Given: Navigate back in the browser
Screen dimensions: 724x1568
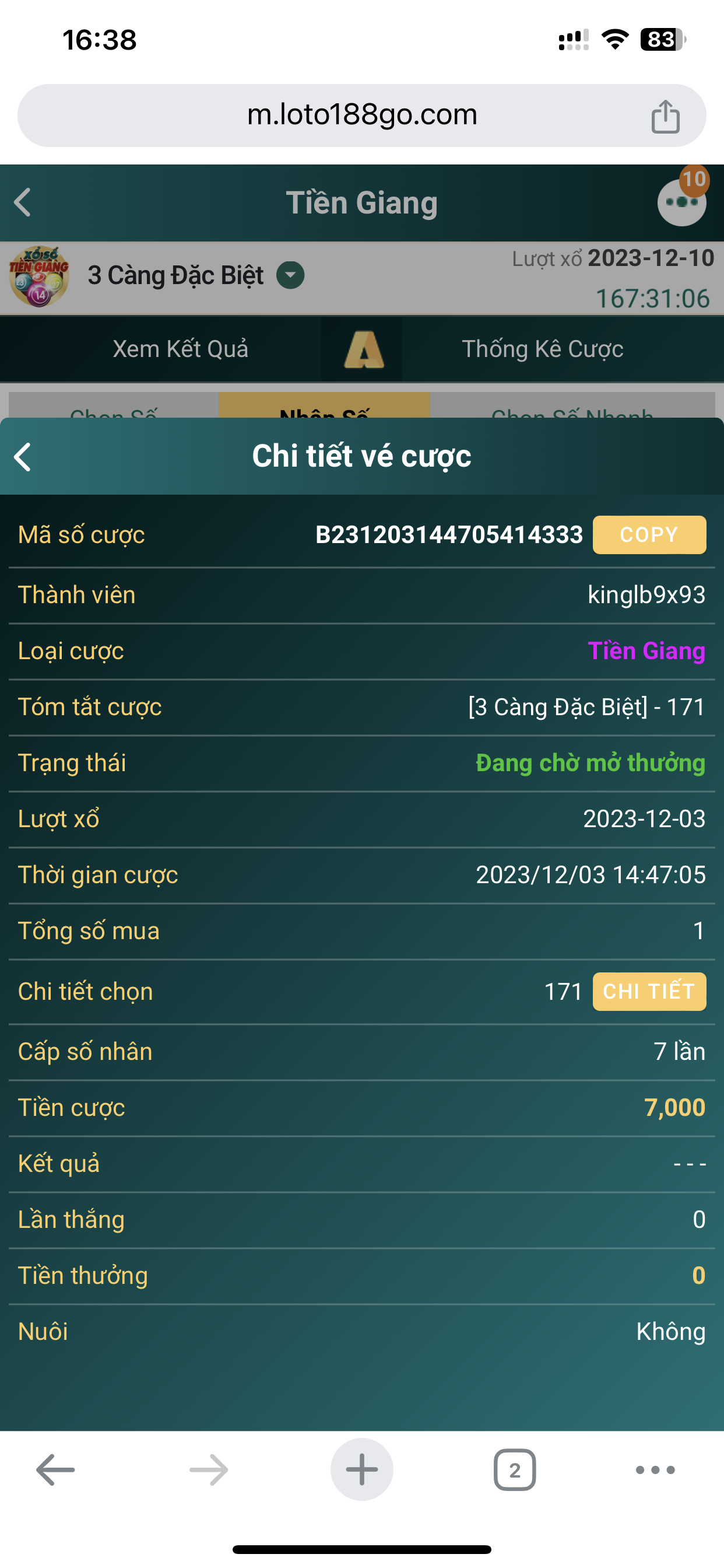Looking at the screenshot, I should coord(55,1470).
